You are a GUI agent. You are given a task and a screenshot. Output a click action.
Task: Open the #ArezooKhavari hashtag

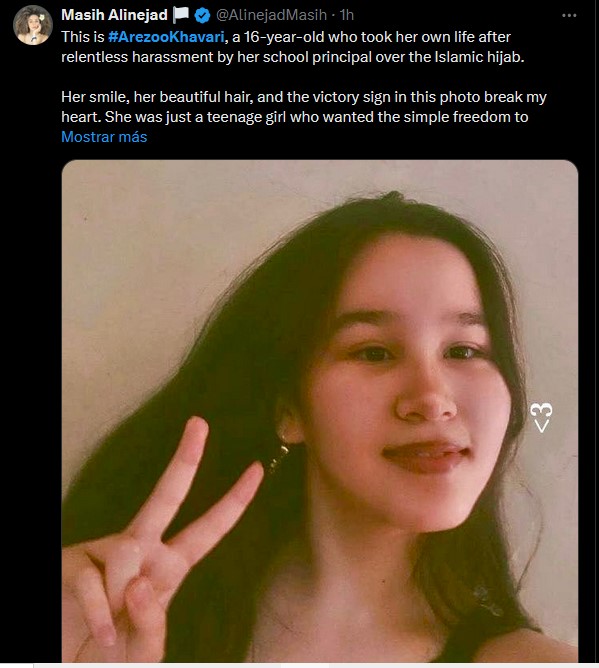pos(166,37)
